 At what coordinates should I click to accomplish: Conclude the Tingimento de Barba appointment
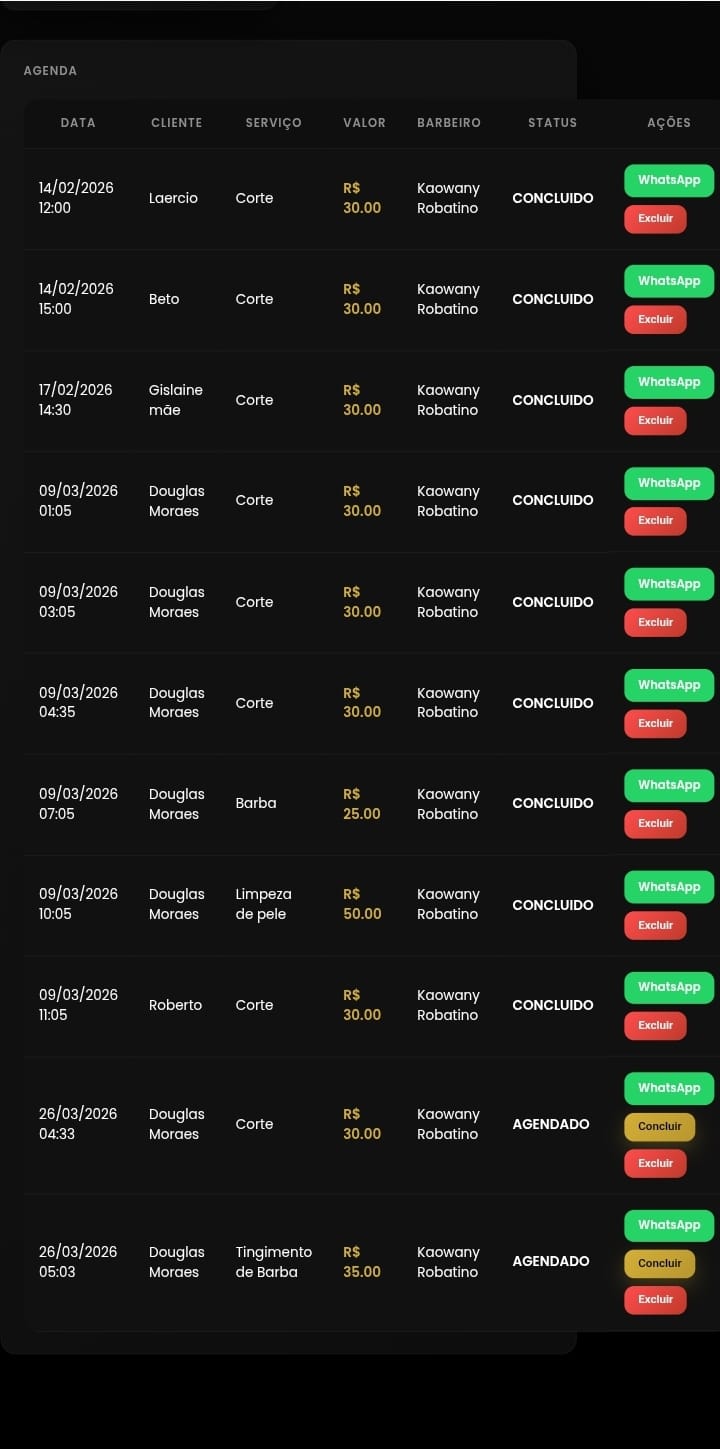tap(659, 1263)
